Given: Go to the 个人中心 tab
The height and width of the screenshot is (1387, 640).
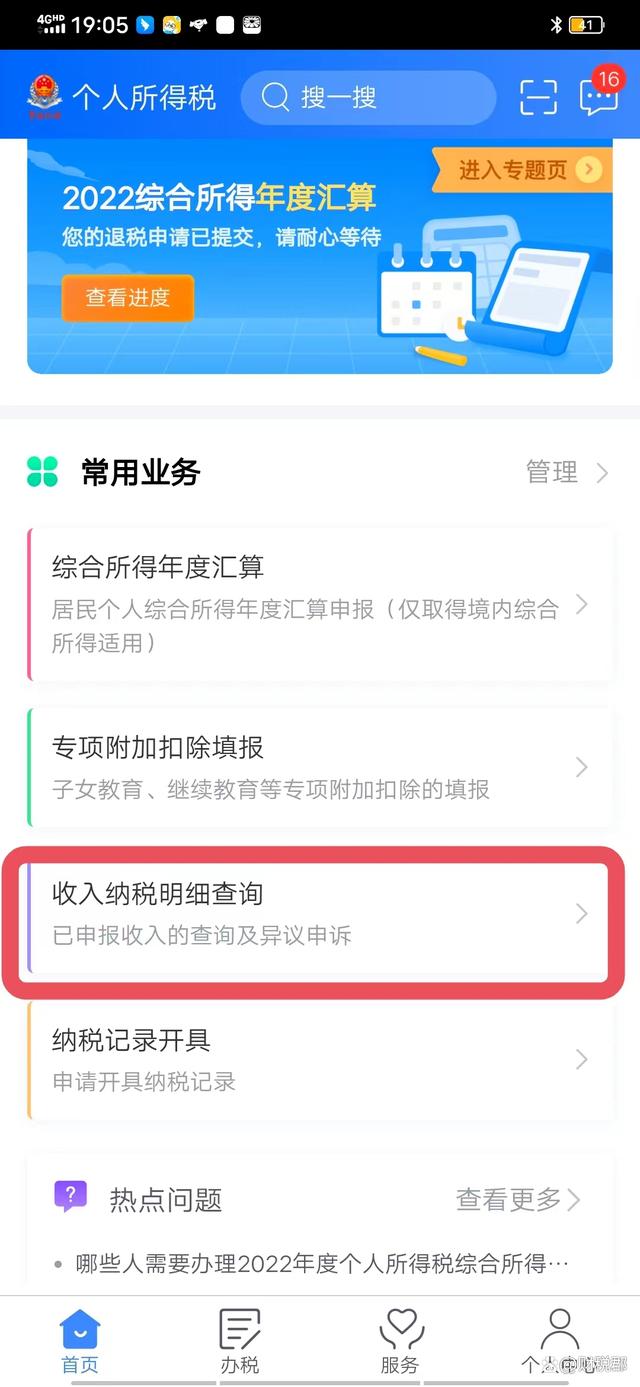Looking at the screenshot, I should 559,1341.
